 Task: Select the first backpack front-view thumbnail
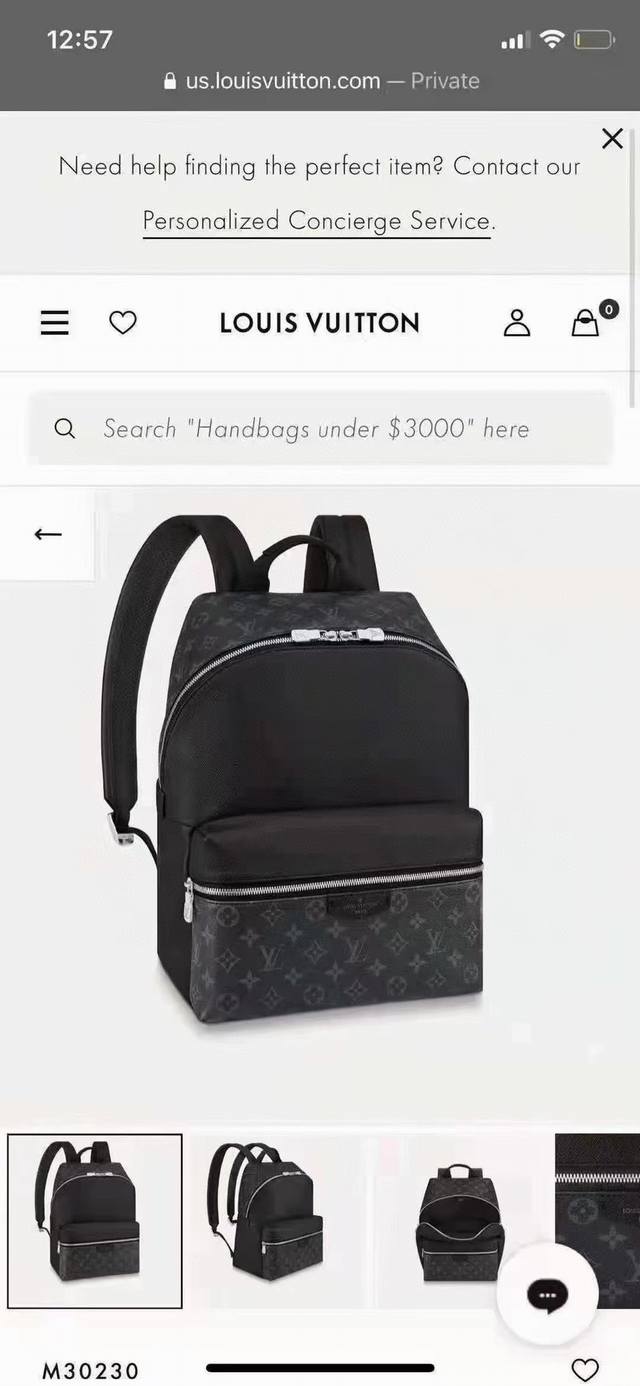(x=95, y=1221)
